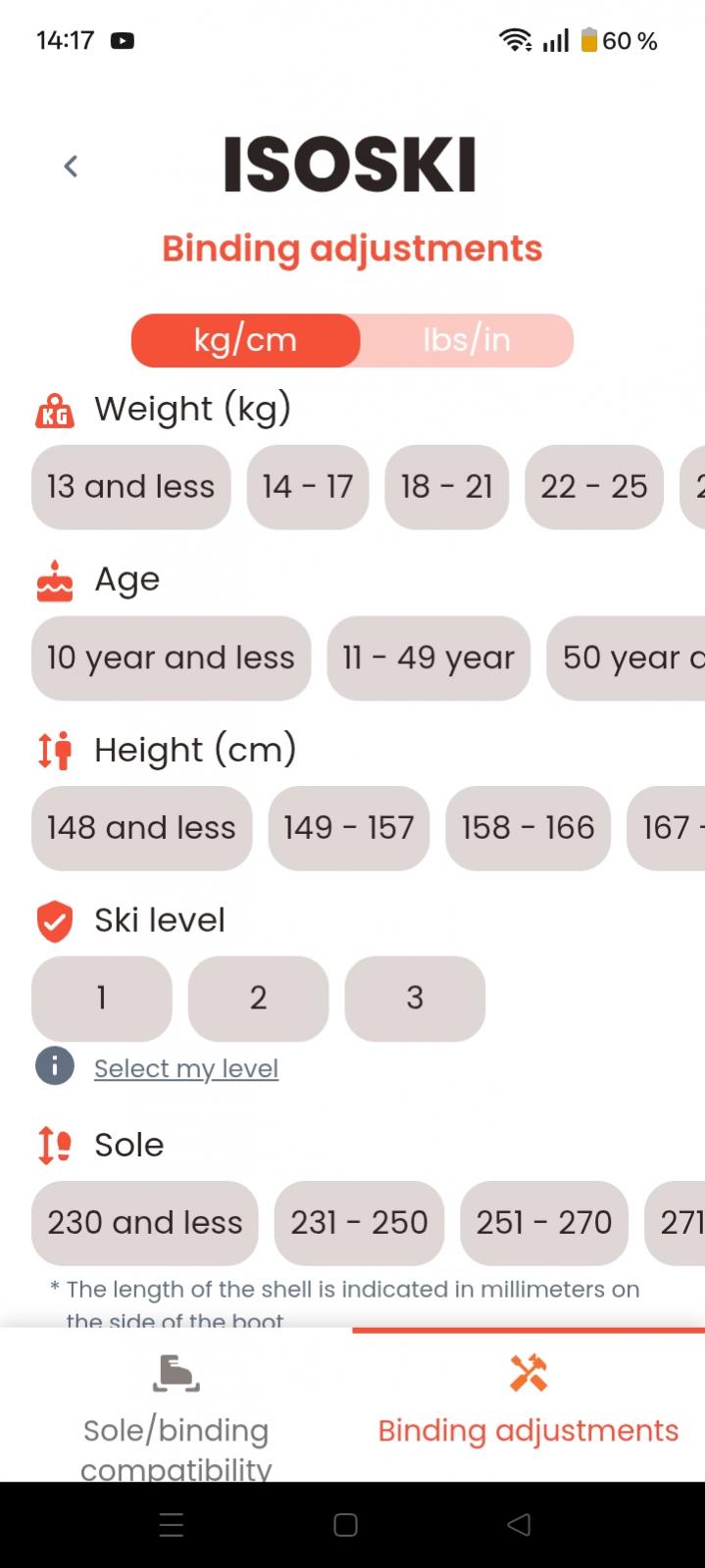Pick the 14 - 17 weight chip
The width and height of the screenshot is (705, 1568).
307,487
